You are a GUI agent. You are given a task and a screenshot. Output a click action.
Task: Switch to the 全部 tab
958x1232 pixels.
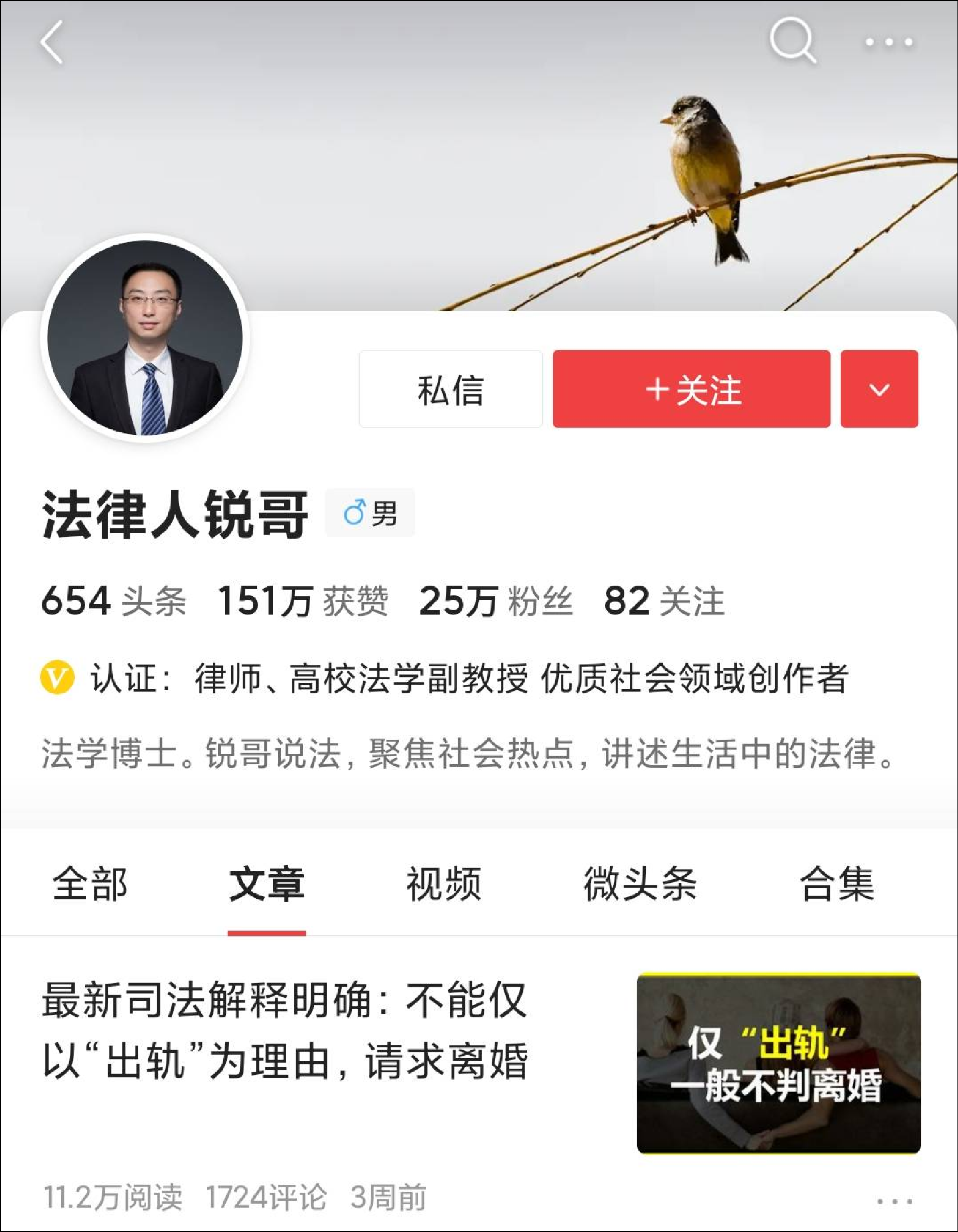pyautogui.click(x=90, y=884)
